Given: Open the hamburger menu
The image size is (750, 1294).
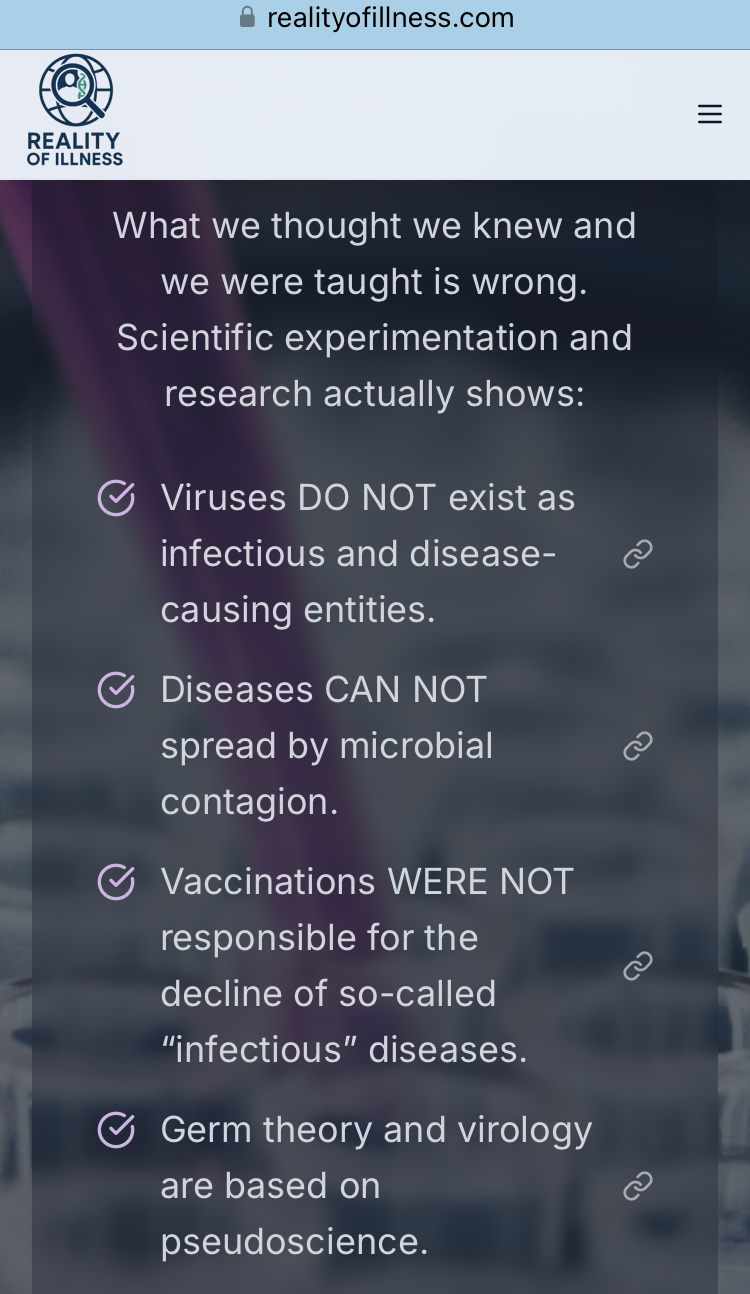Looking at the screenshot, I should coord(709,114).
